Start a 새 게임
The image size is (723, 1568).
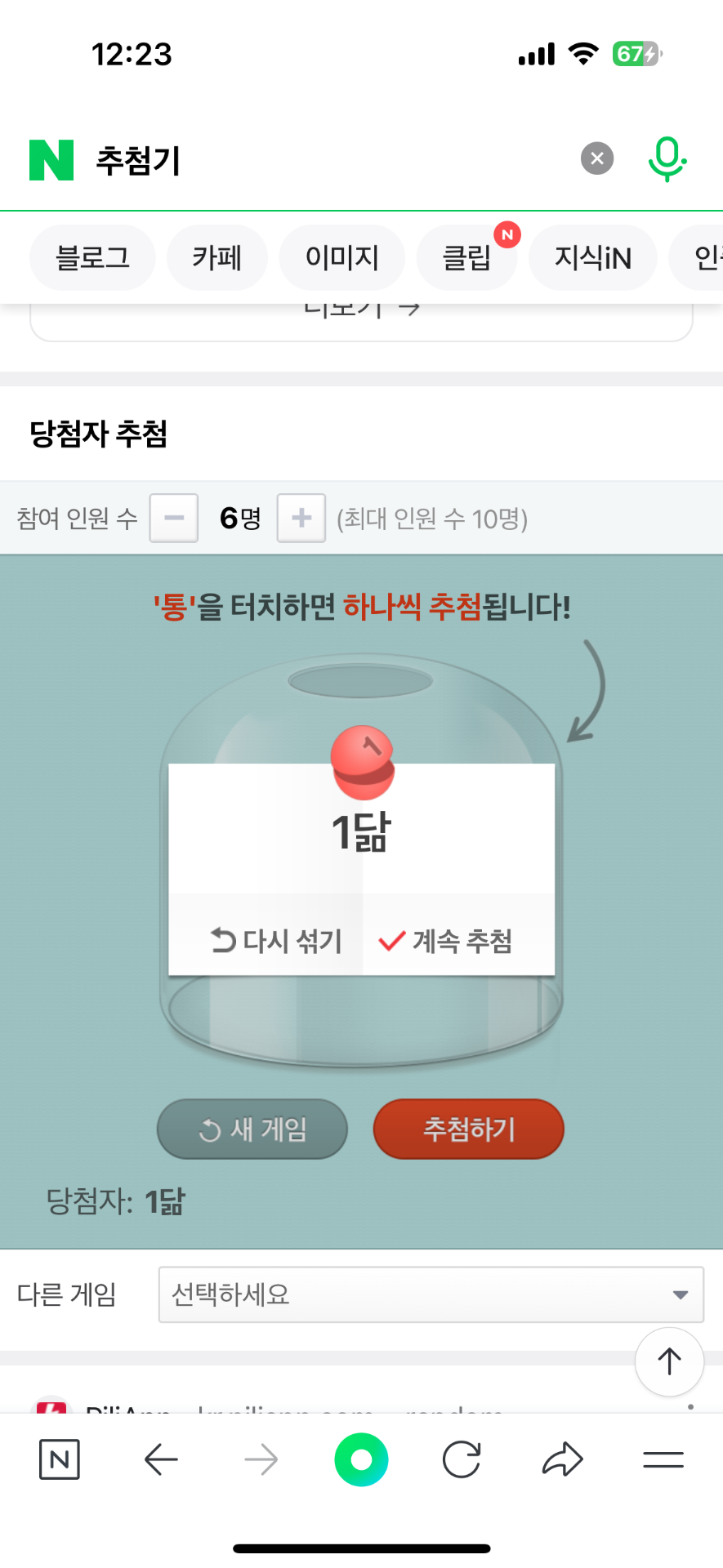pyautogui.click(x=252, y=1129)
